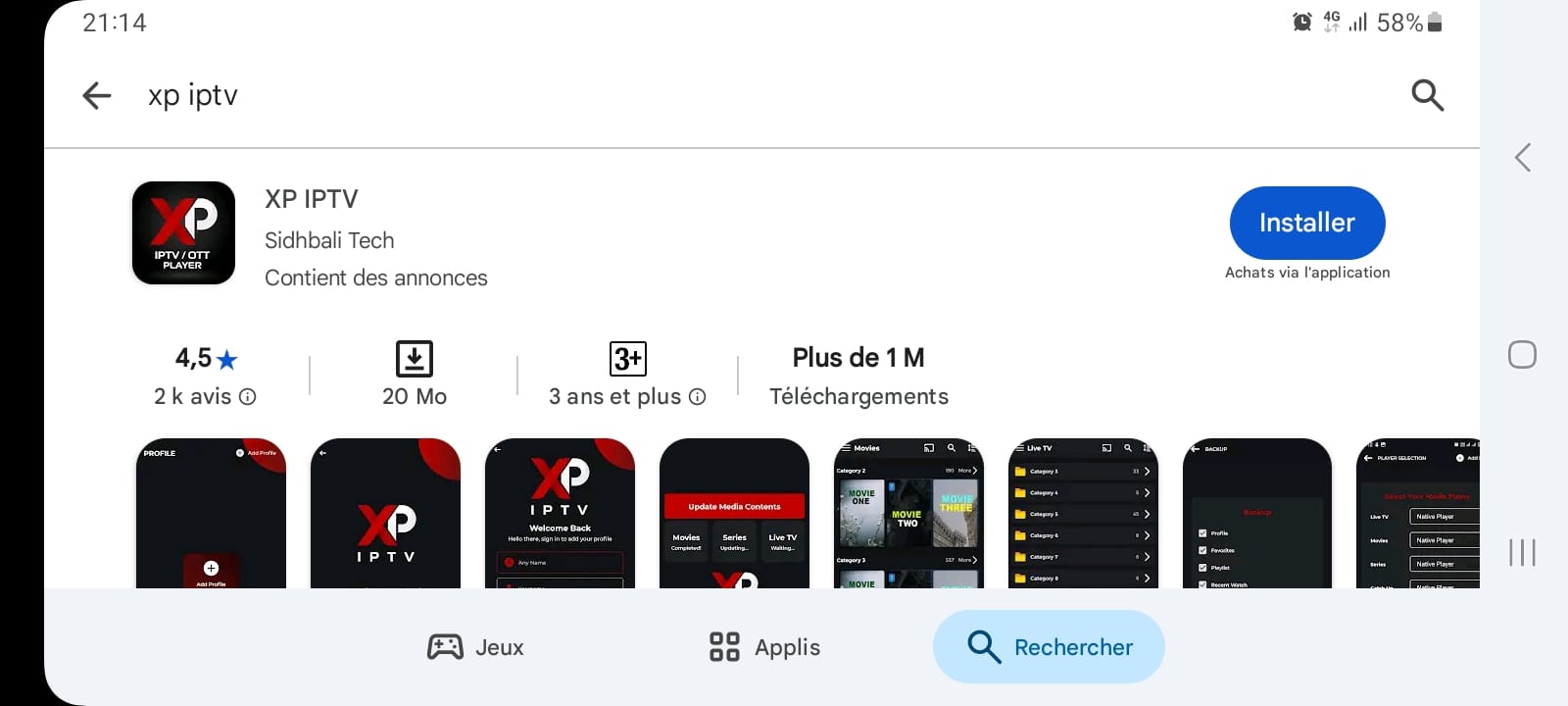Select the Rechercher tab
This screenshot has width=1568, height=706.
1049,647
